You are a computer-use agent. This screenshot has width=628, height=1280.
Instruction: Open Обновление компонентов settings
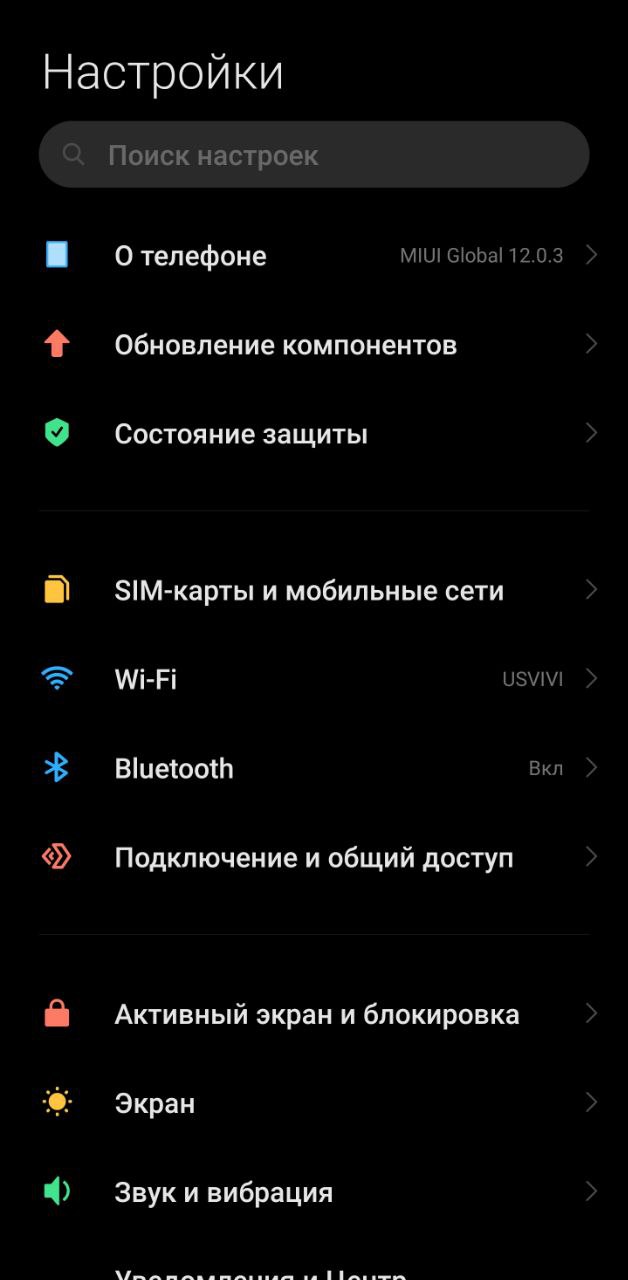[x=313, y=345]
